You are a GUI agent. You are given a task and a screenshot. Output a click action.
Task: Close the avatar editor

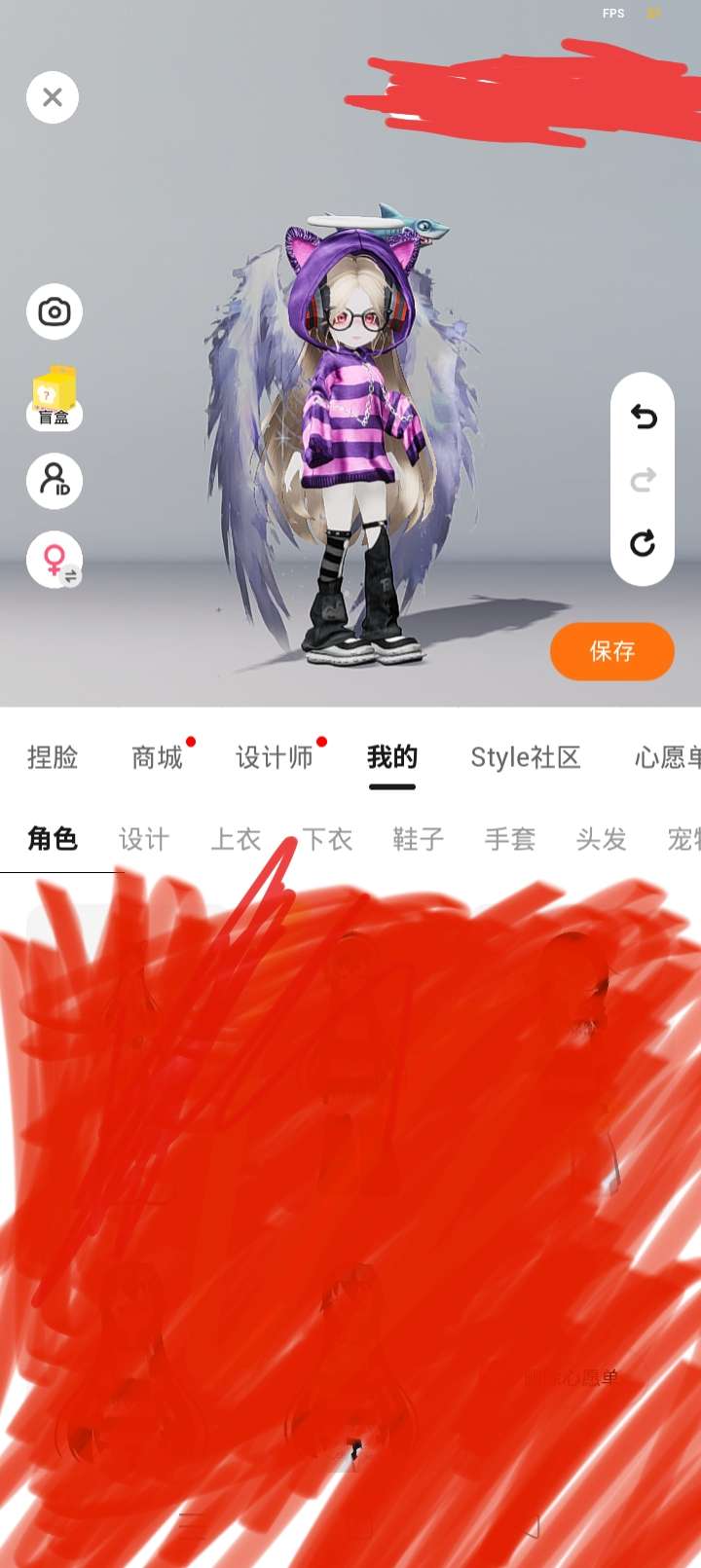(x=53, y=97)
